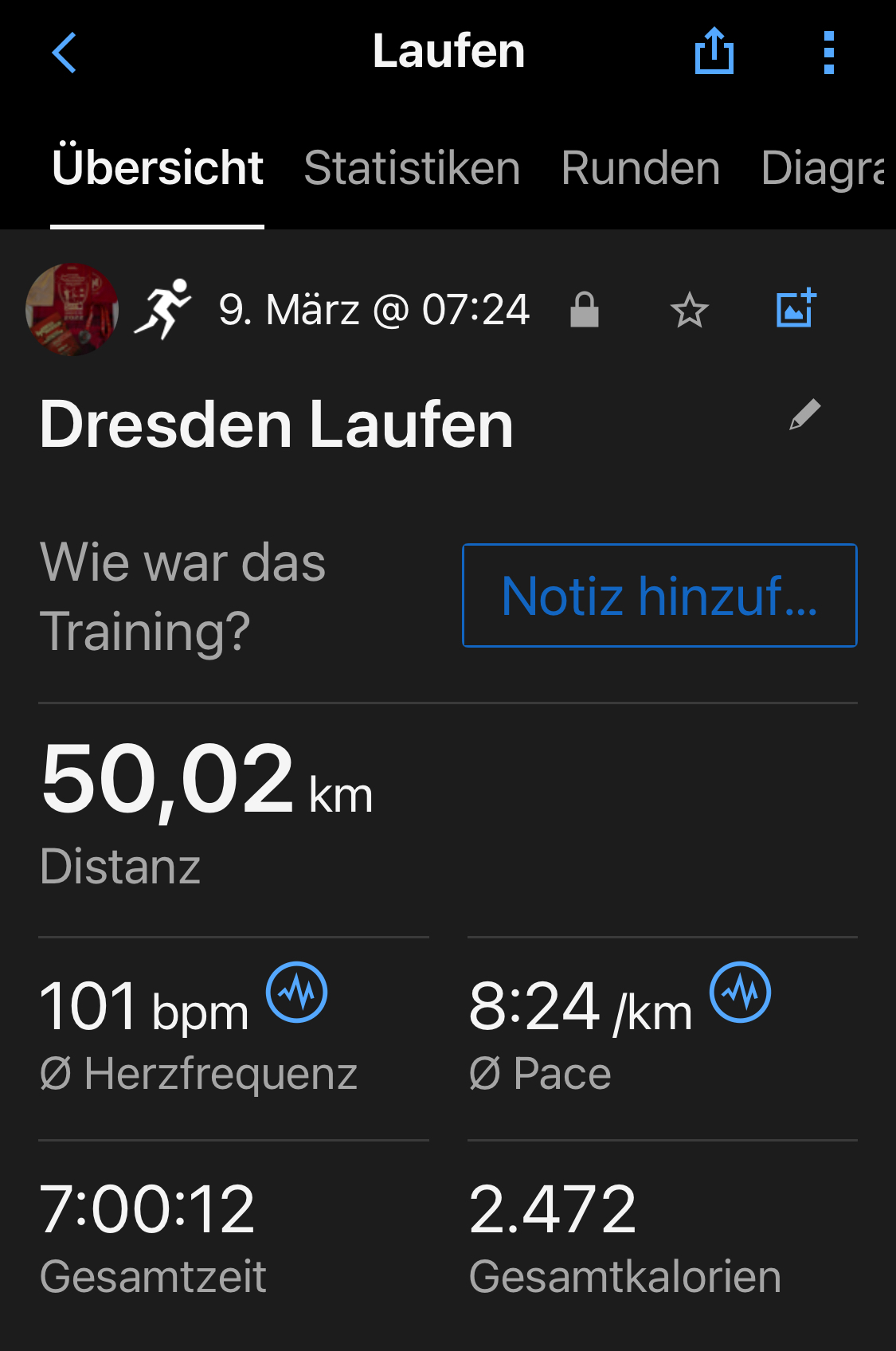Tap the Notiz hinzufügen button
896x1351 pixels.
(659, 596)
